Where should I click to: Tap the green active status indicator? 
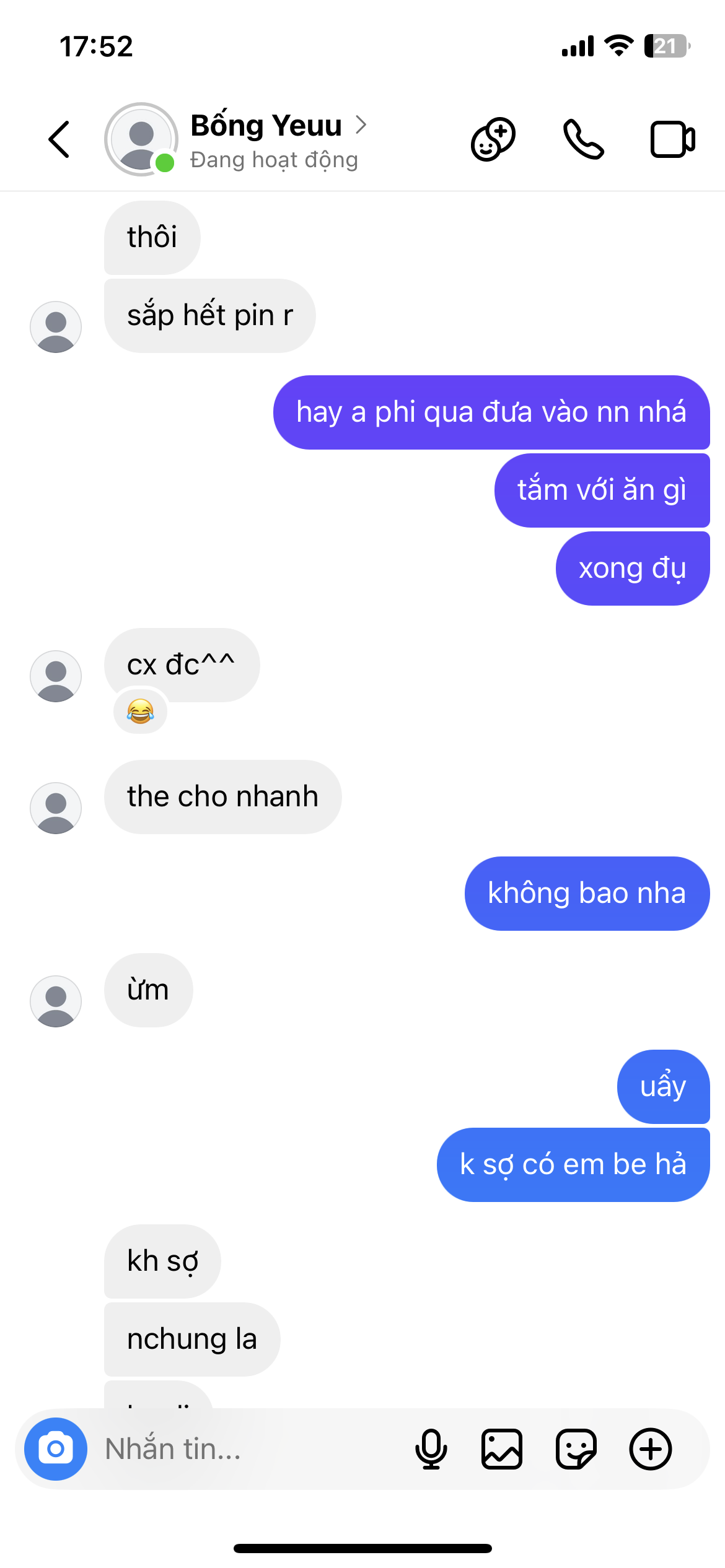coord(163,162)
